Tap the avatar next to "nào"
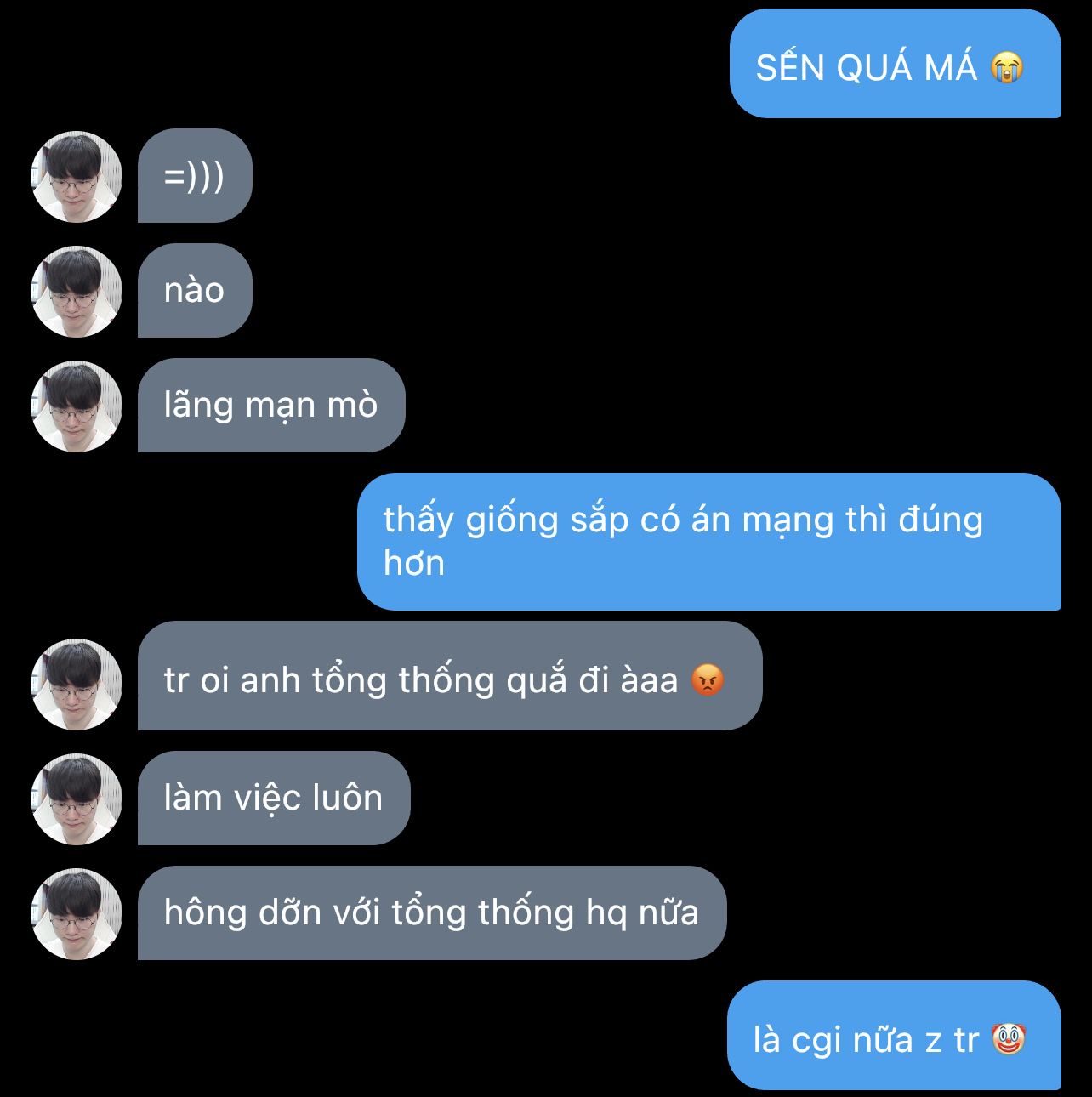 77,292
